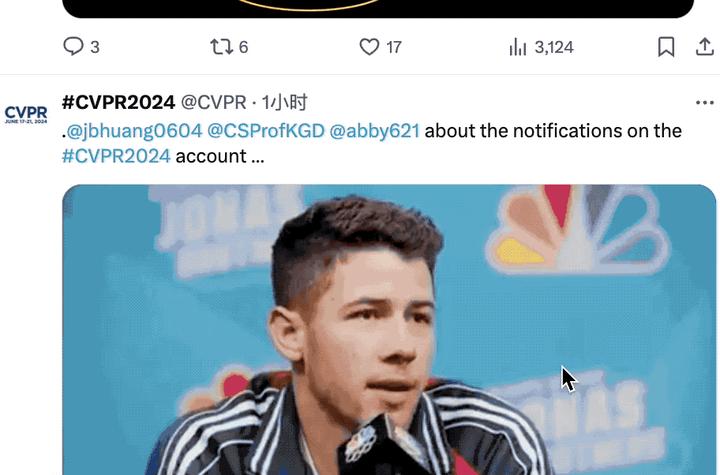
Task: Open the @abby621 mention
Action: point(374,131)
